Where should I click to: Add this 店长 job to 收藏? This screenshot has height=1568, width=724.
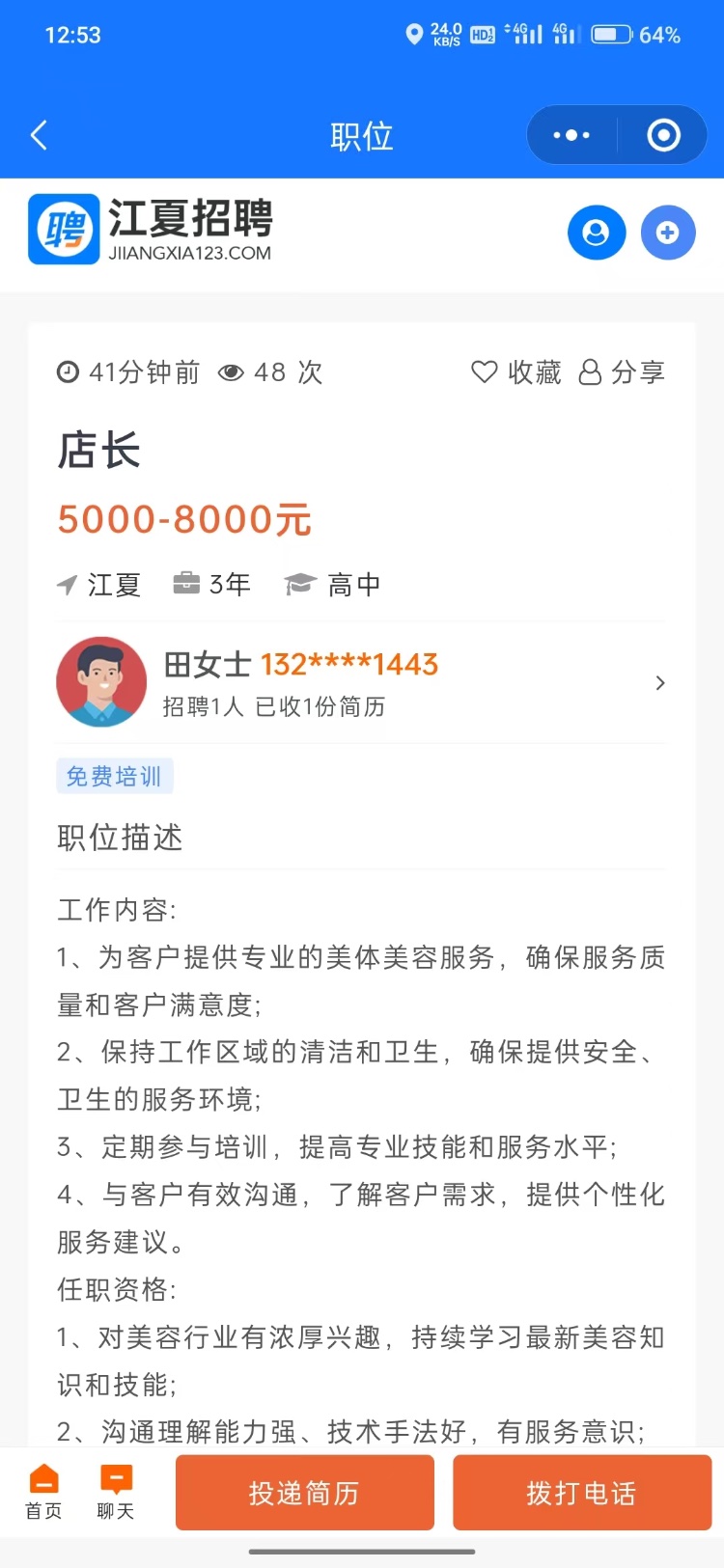(516, 372)
